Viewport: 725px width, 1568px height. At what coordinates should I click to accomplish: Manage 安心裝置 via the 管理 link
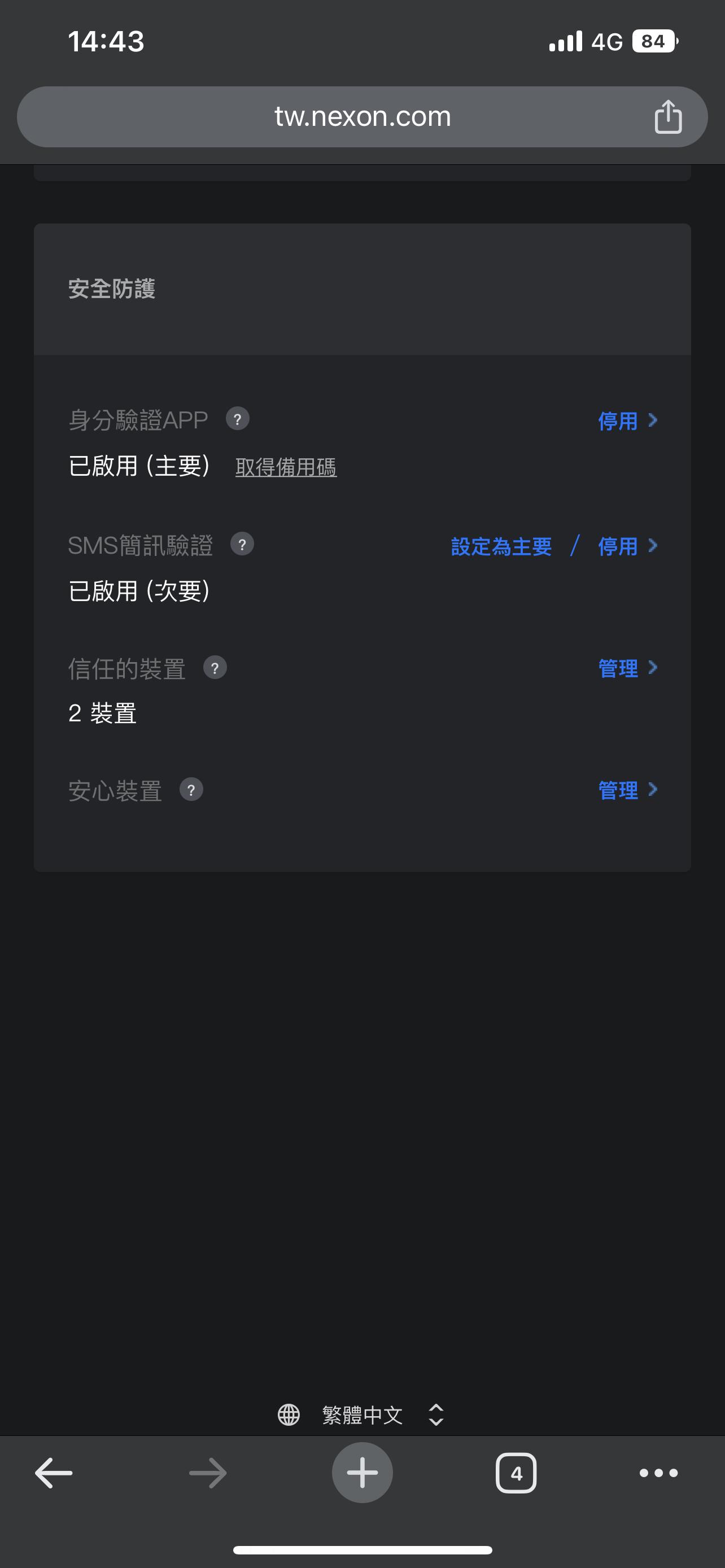(618, 790)
